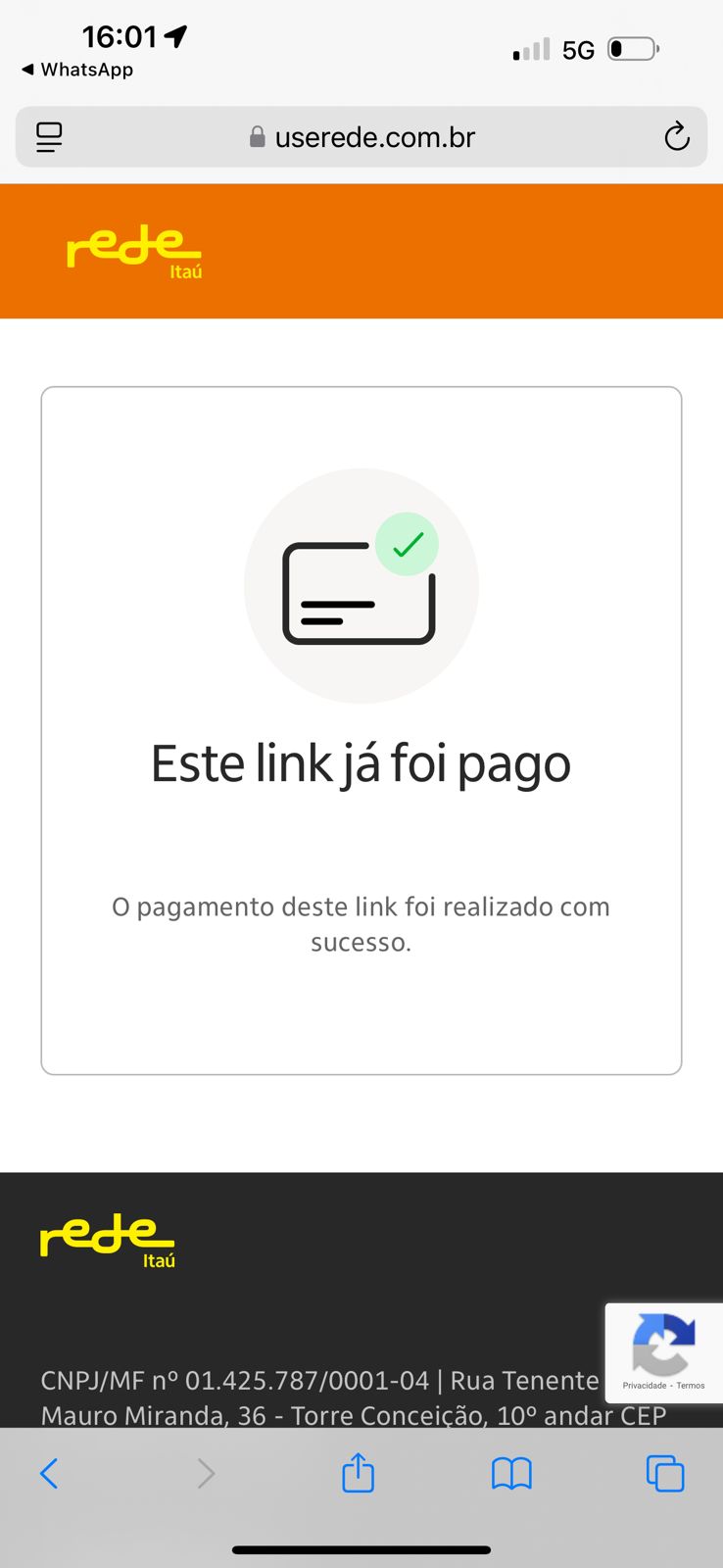Return to WhatsApp via status bar link
This screenshot has width=723, height=1568.
75,70
